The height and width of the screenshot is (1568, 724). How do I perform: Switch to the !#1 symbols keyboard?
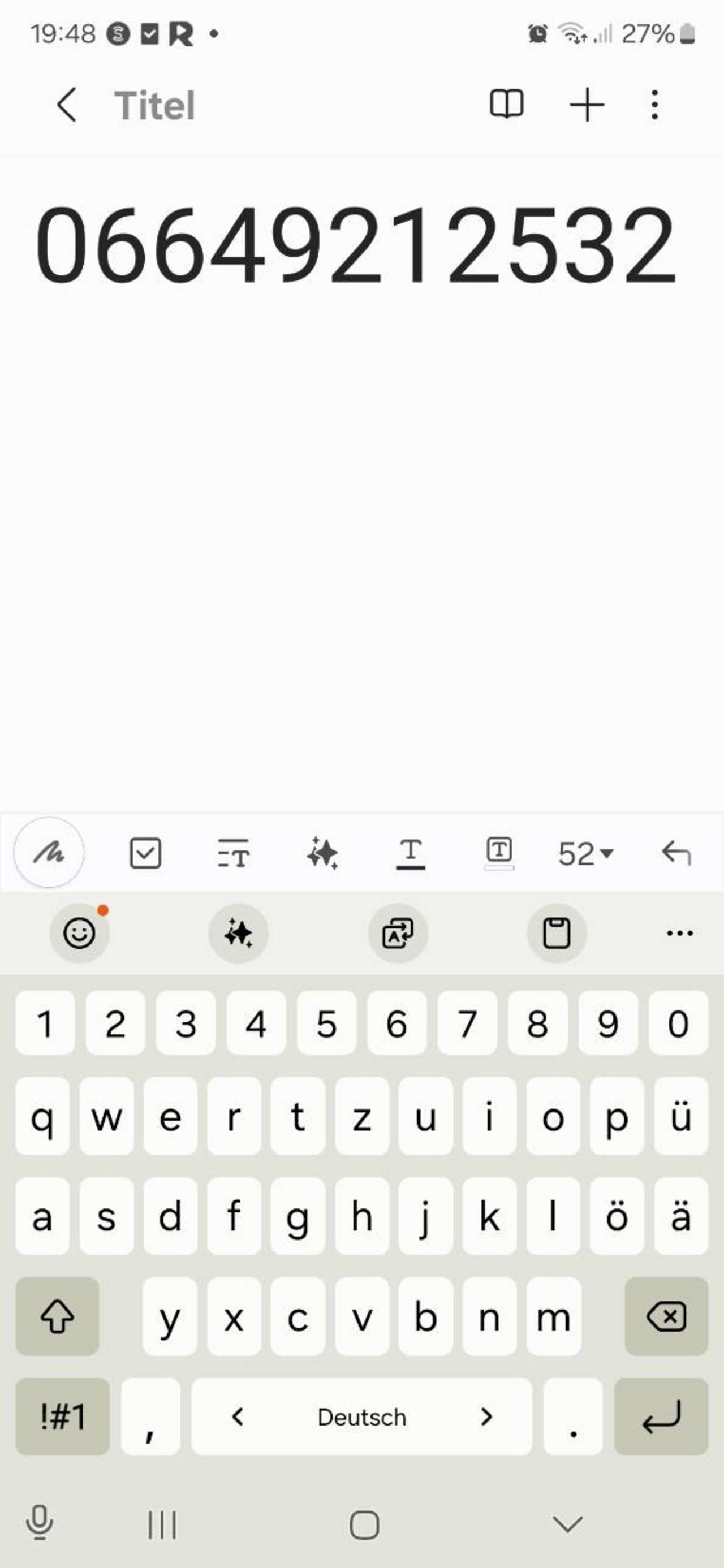(x=63, y=1416)
